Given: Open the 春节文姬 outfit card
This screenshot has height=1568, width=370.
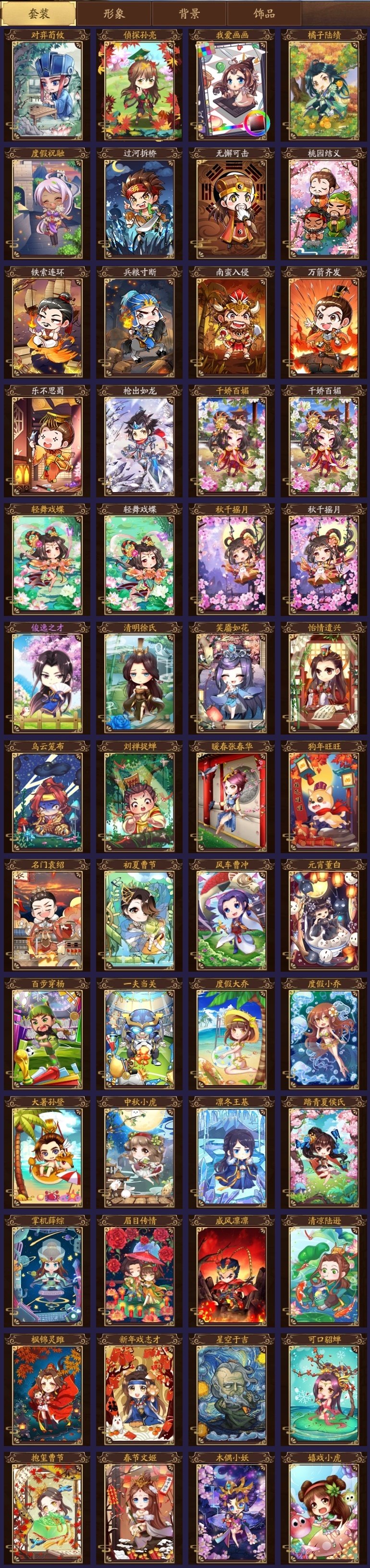Looking at the screenshot, I should click(x=139, y=1509).
